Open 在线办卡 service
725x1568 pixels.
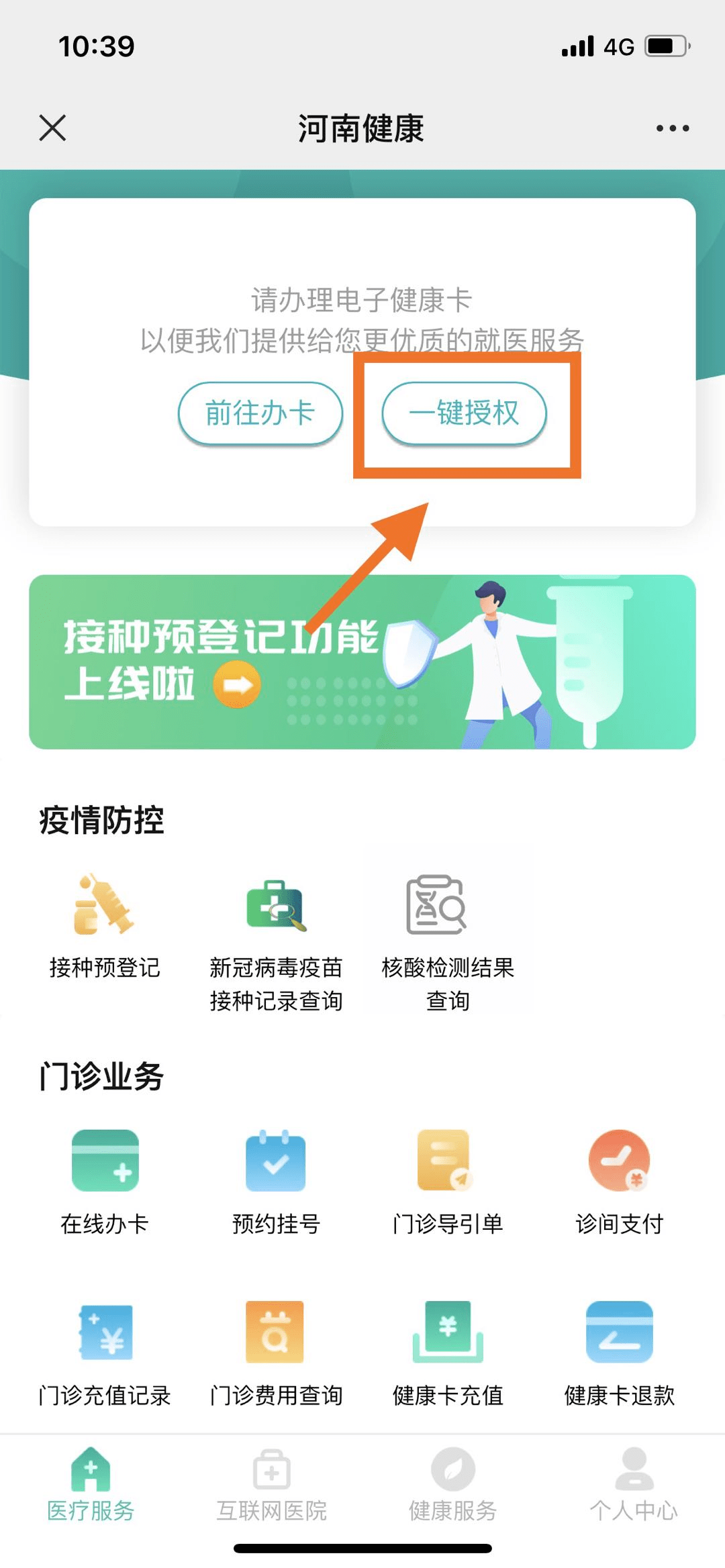105,1181
